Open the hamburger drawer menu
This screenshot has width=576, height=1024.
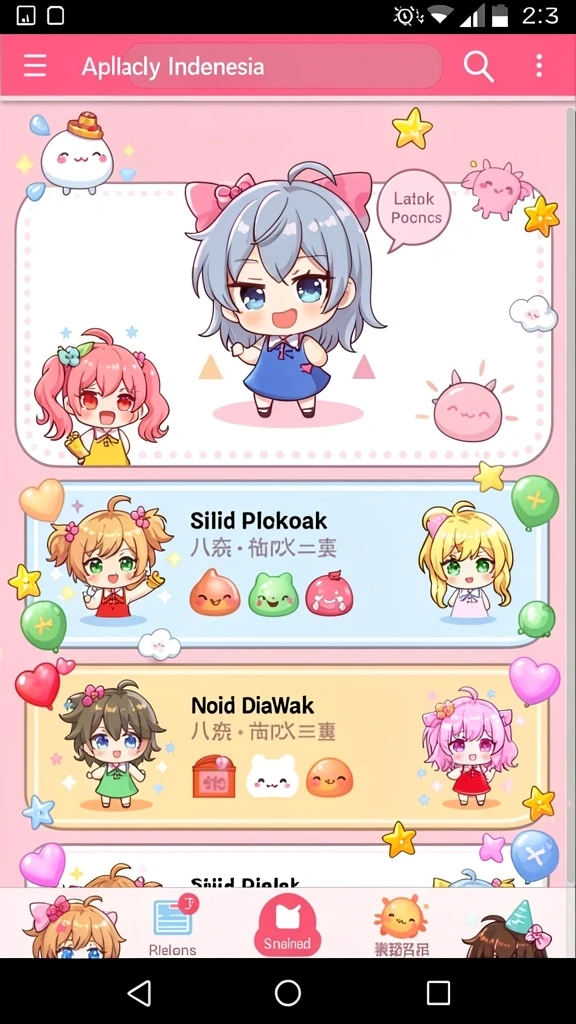tap(35, 66)
